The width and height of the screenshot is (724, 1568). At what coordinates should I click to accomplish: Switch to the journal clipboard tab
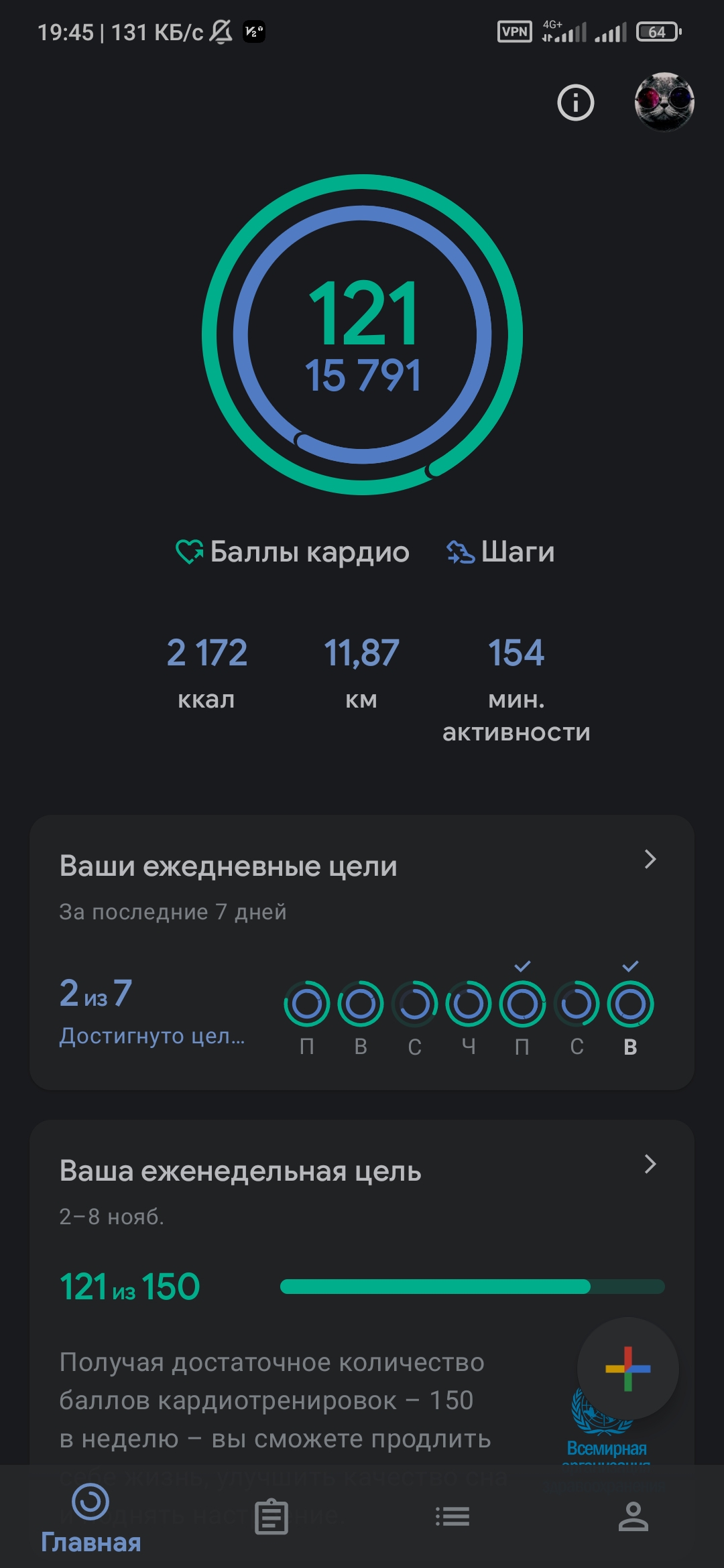point(271,1517)
